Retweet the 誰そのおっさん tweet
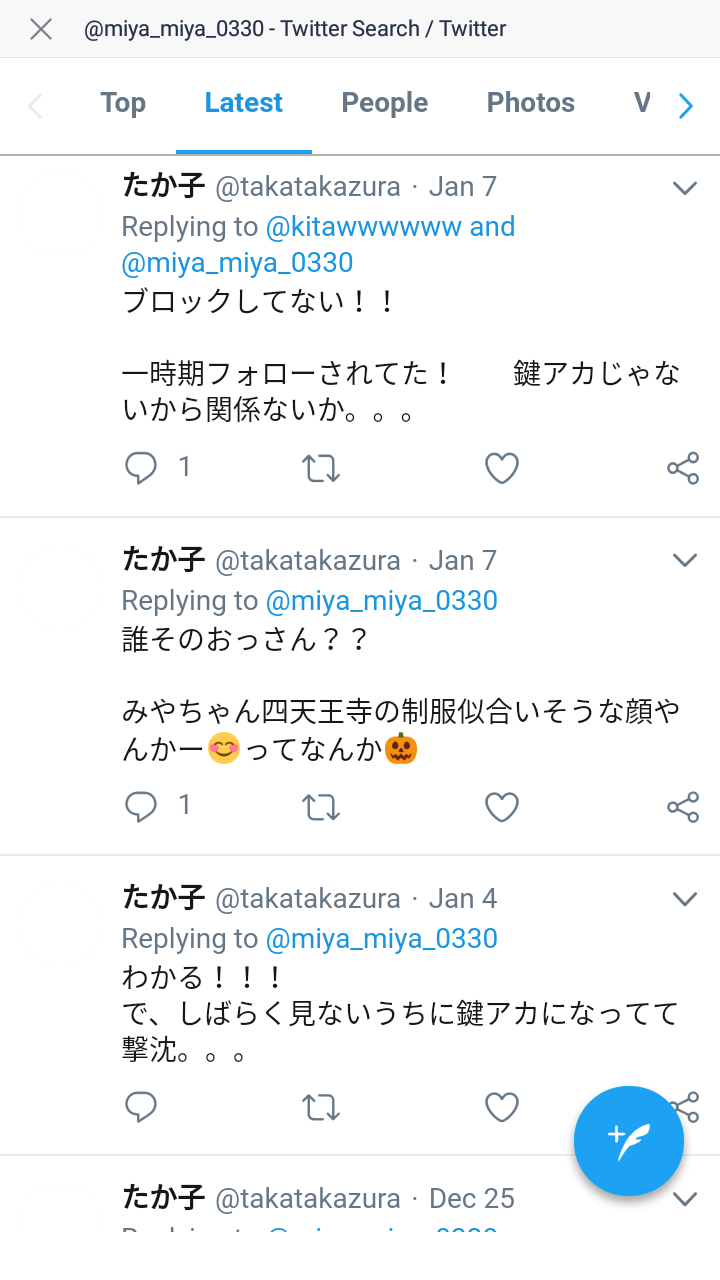The width and height of the screenshot is (720, 1280). (321, 807)
